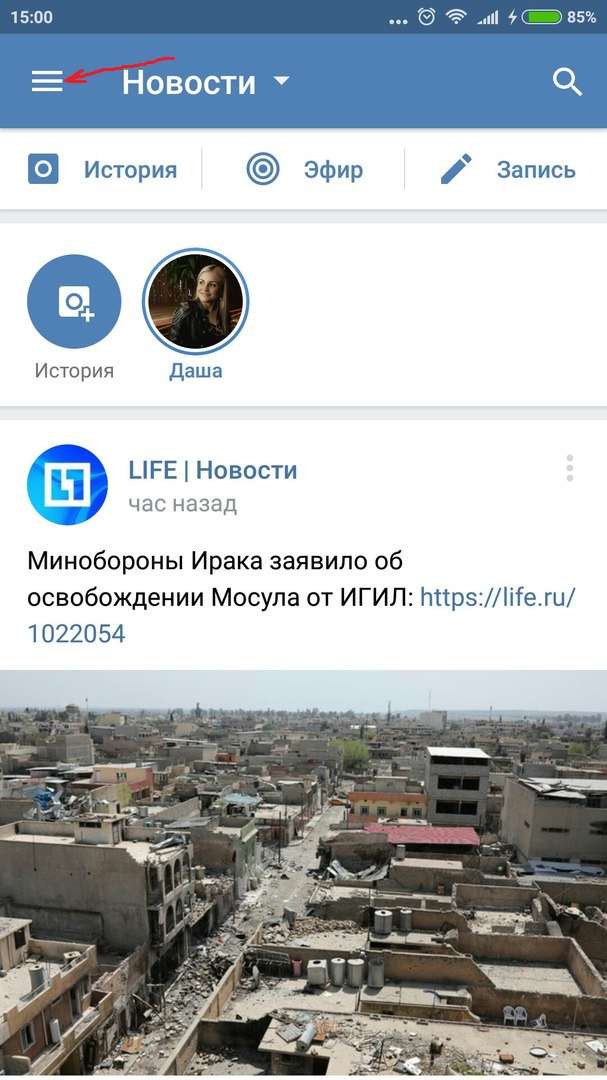Follow the life.ru link in the post

[301, 614]
